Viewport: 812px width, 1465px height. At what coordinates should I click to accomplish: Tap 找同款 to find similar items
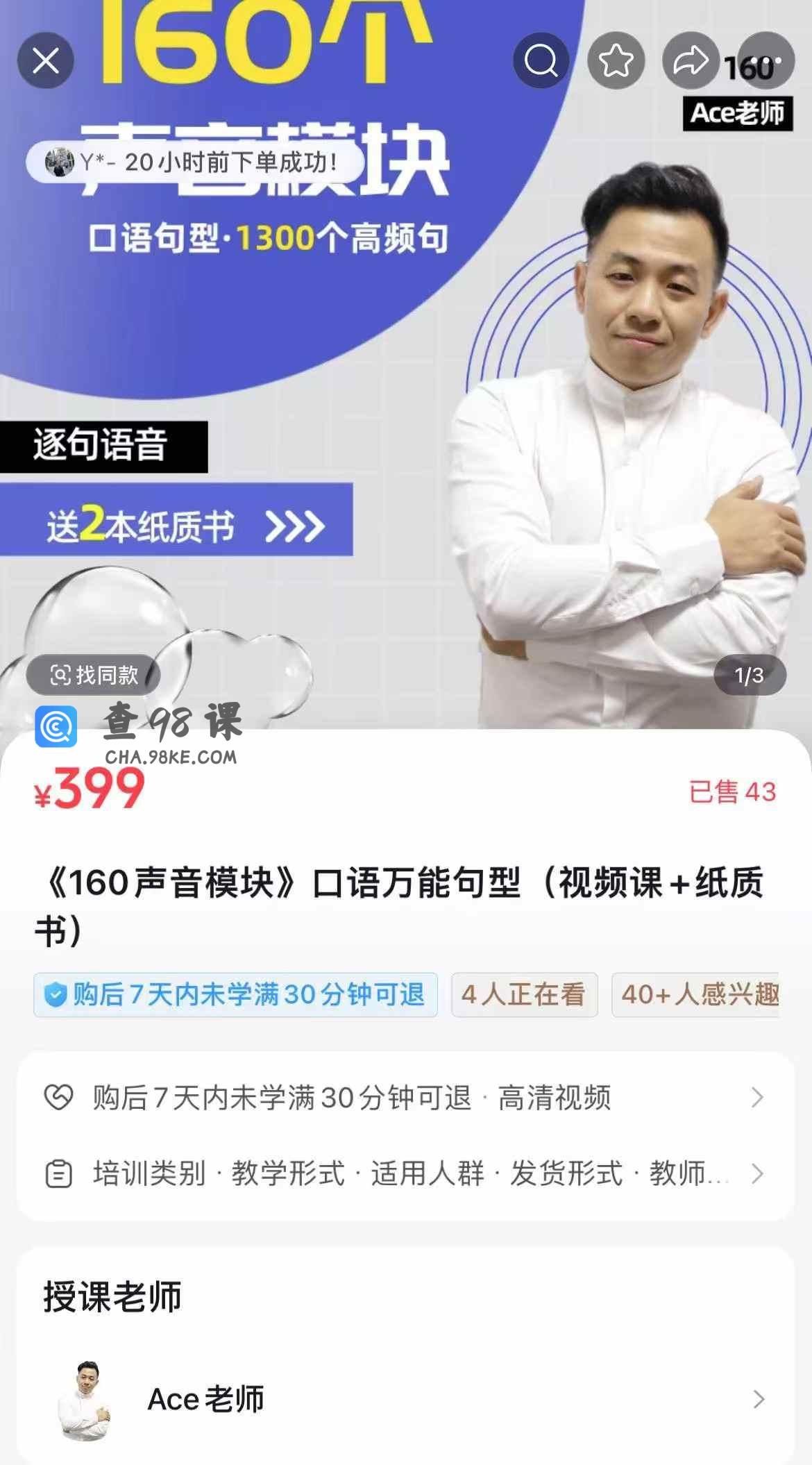[94, 675]
